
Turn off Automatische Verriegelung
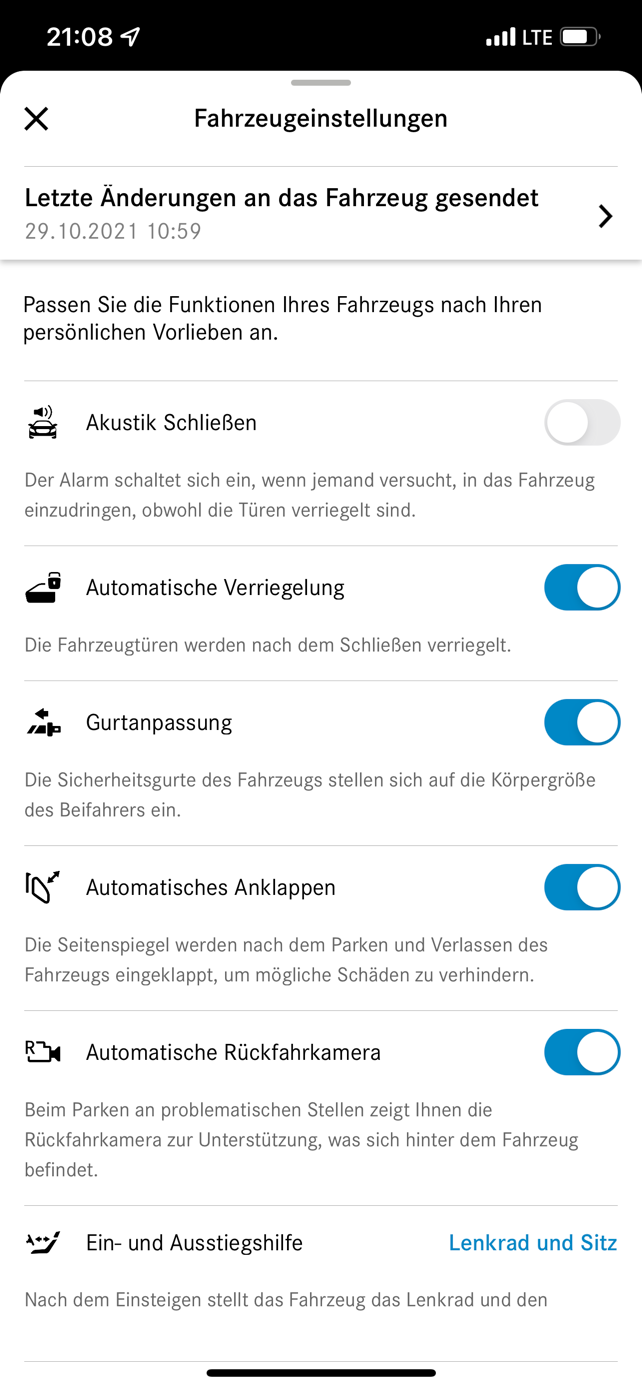coord(582,587)
